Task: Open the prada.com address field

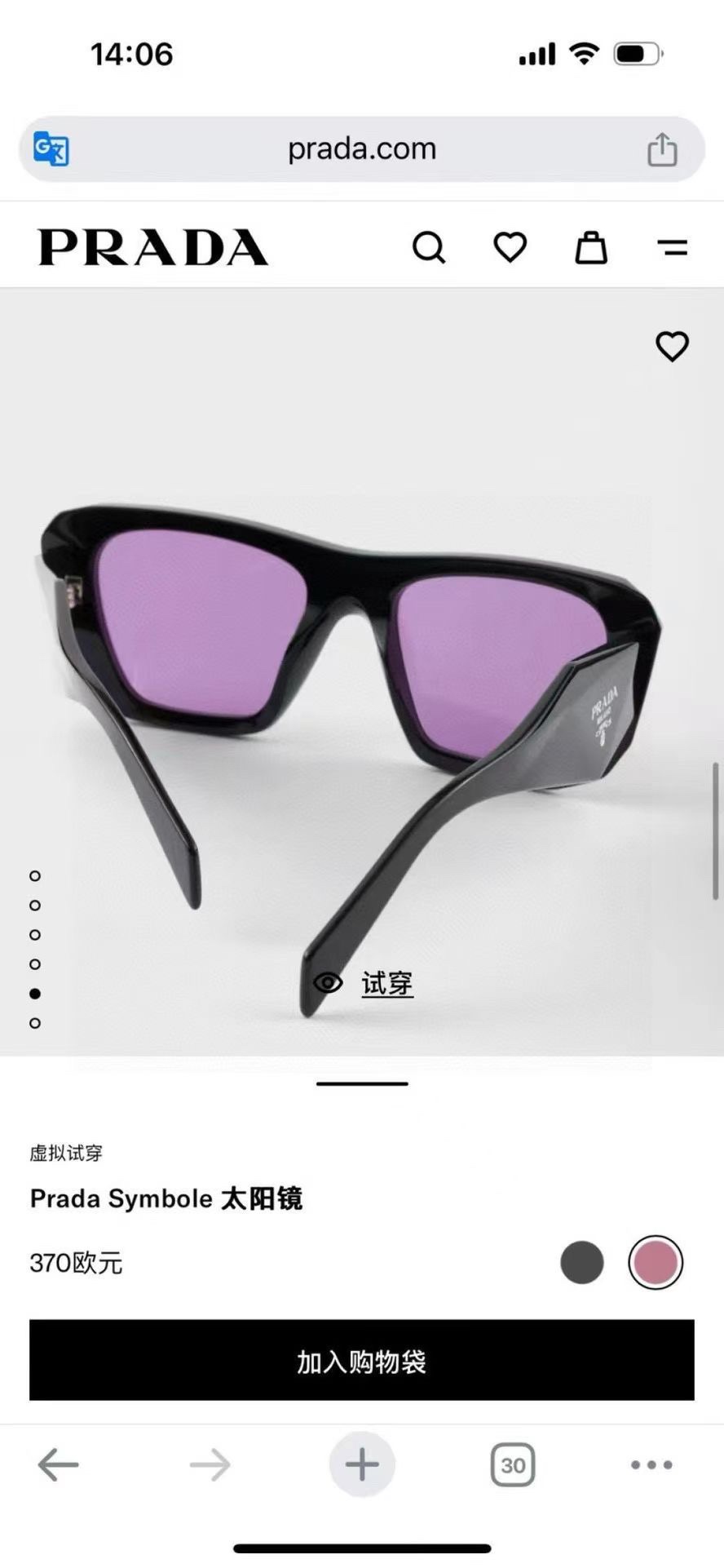Action: [x=362, y=149]
